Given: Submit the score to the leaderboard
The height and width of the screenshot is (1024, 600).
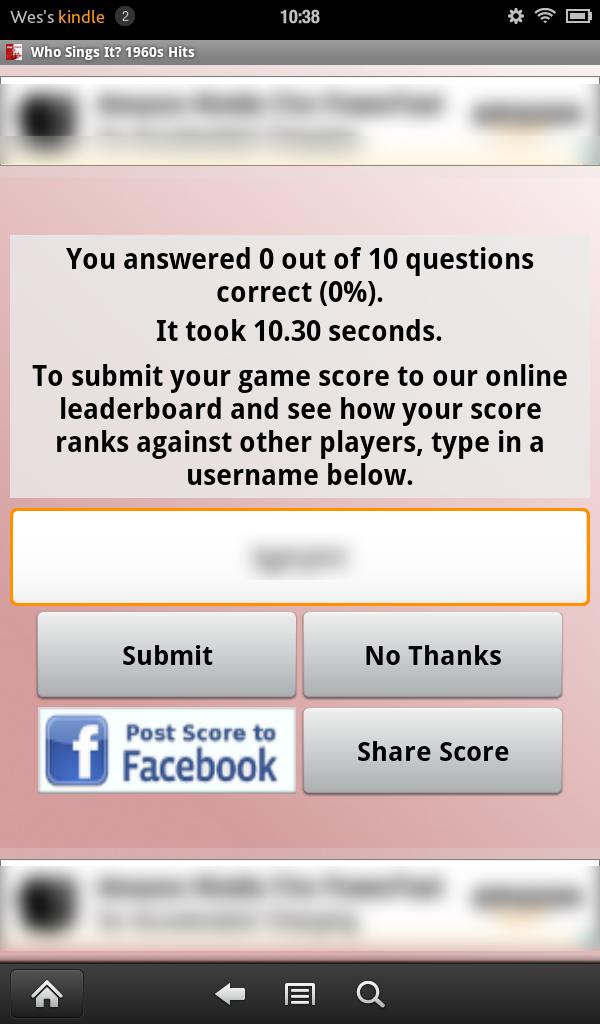Looking at the screenshot, I should pyautogui.click(x=167, y=655).
